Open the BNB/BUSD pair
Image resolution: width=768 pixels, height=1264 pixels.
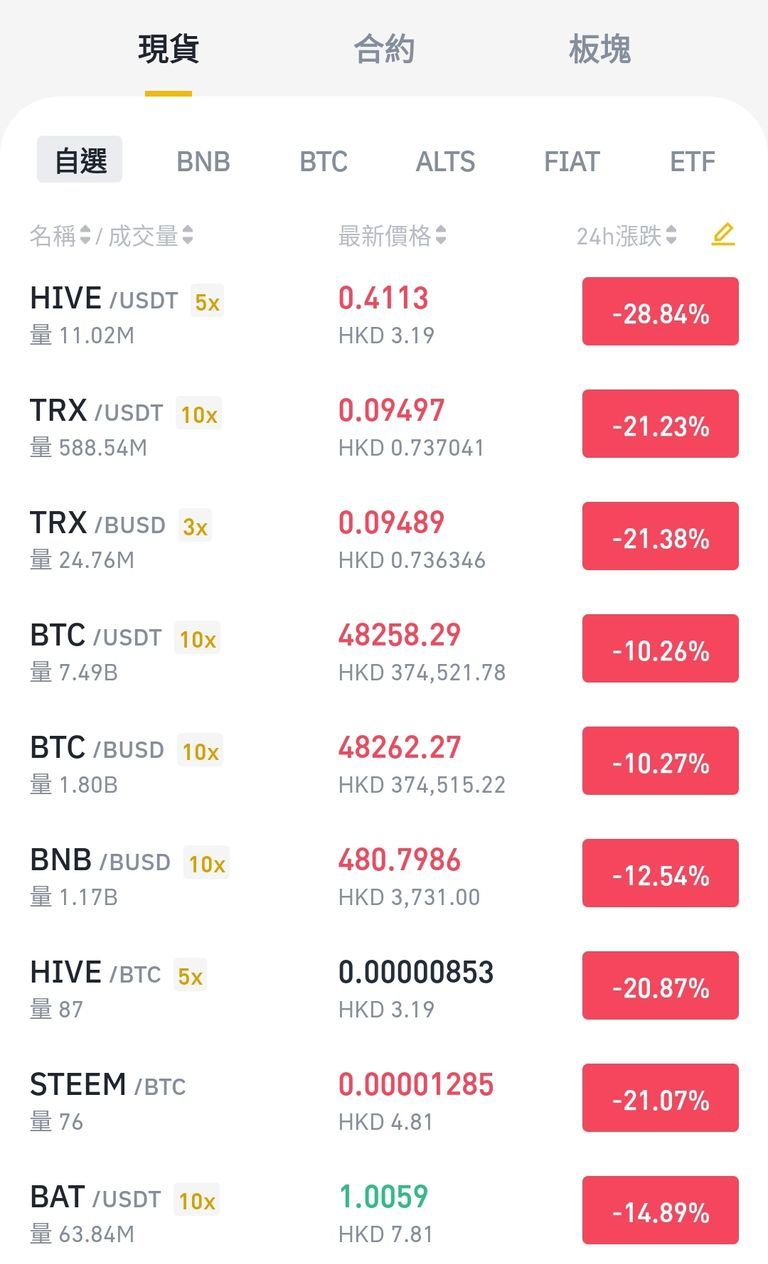(x=384, y=876)
